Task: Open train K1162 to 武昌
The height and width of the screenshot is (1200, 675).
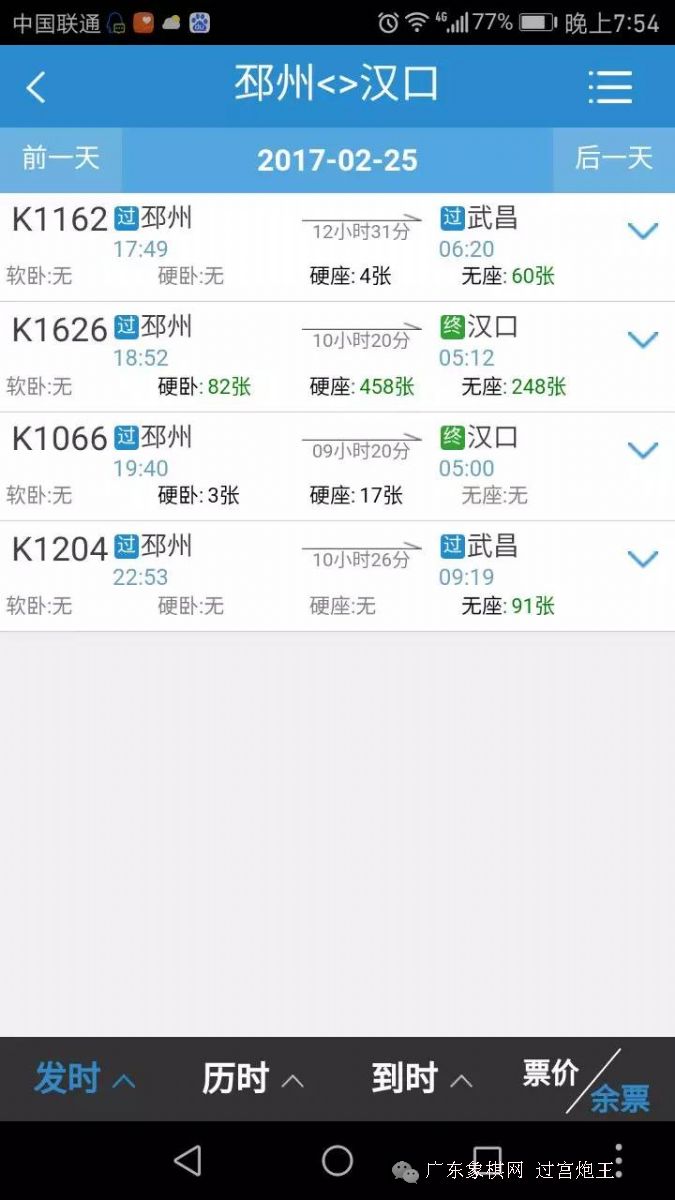Action: click(337, 247)
